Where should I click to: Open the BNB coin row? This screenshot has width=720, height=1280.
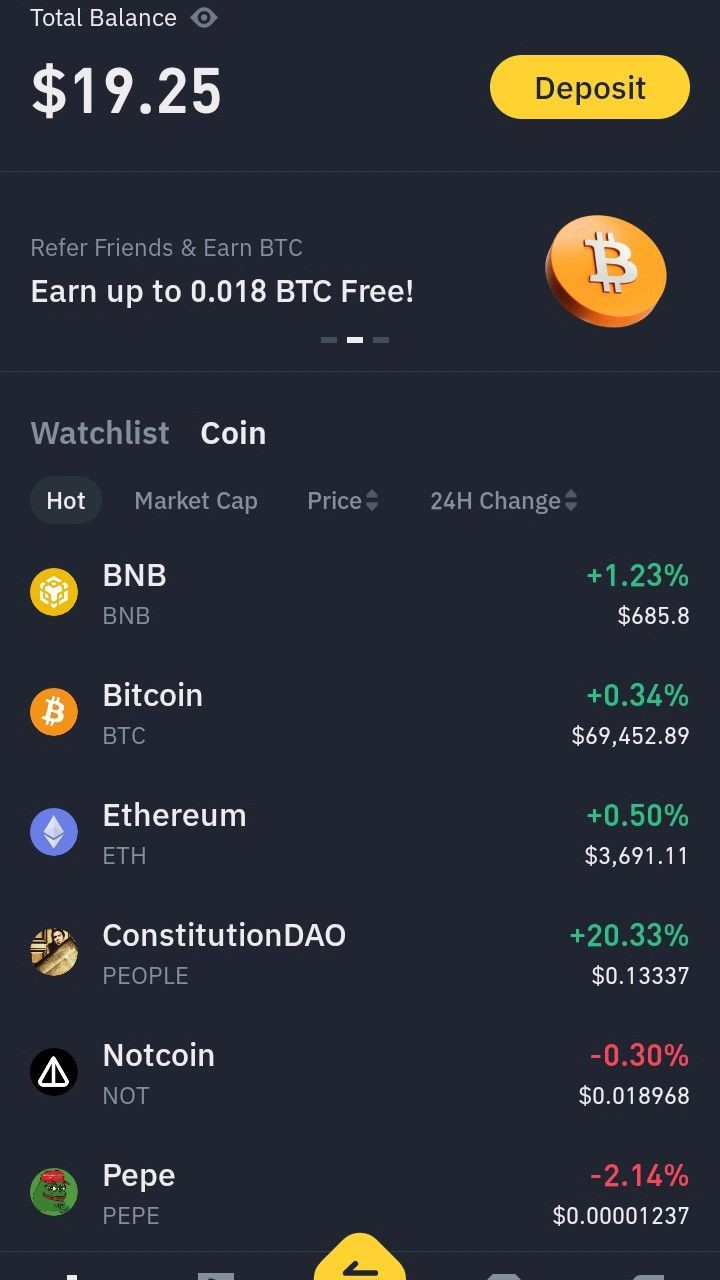[x=360, y=595]
